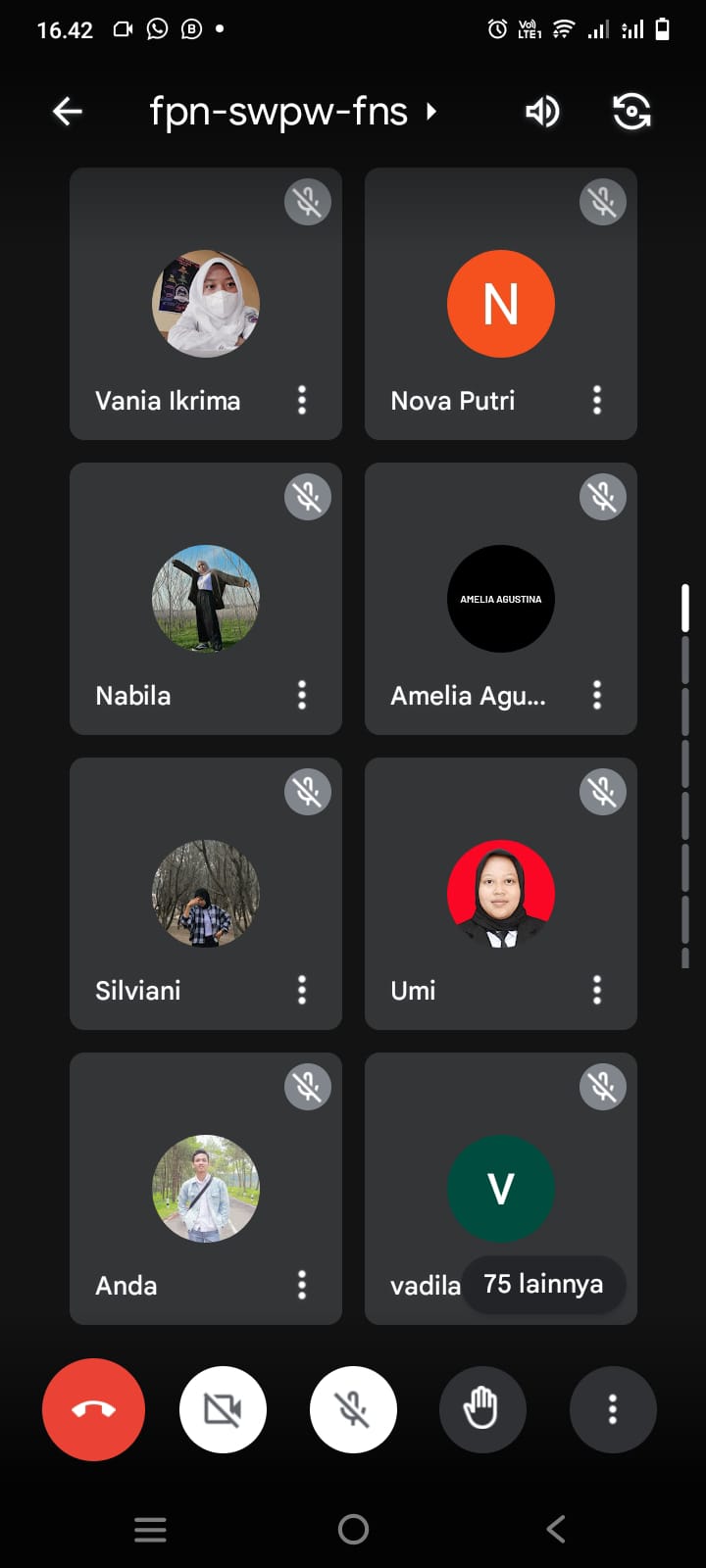Screen dimensions: 706x1568
Task: Hang up the call
Action: click(x=93, y=1409)
